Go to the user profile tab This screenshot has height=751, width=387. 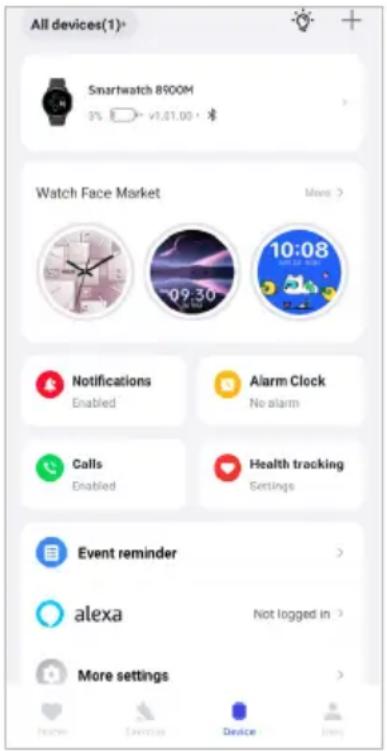click(x=333, y=717)
